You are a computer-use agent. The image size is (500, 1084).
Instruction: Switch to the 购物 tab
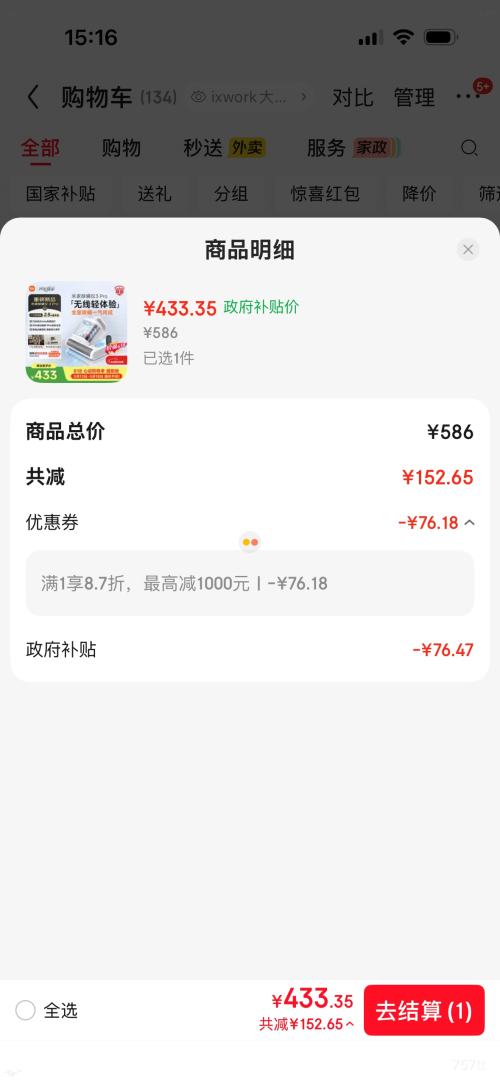[121, 147]
